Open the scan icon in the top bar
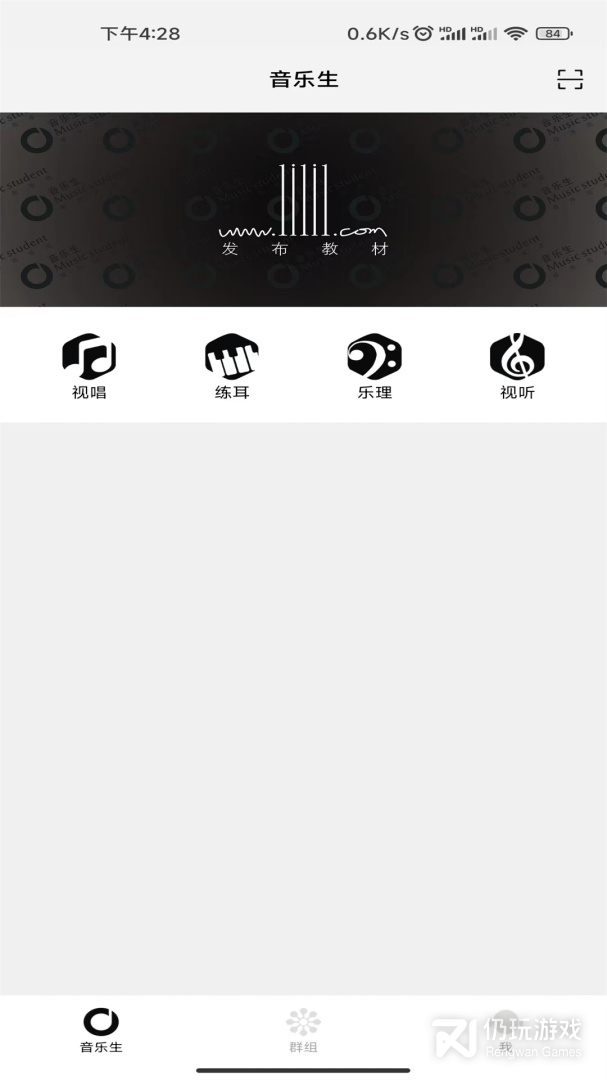 point(570,80)
